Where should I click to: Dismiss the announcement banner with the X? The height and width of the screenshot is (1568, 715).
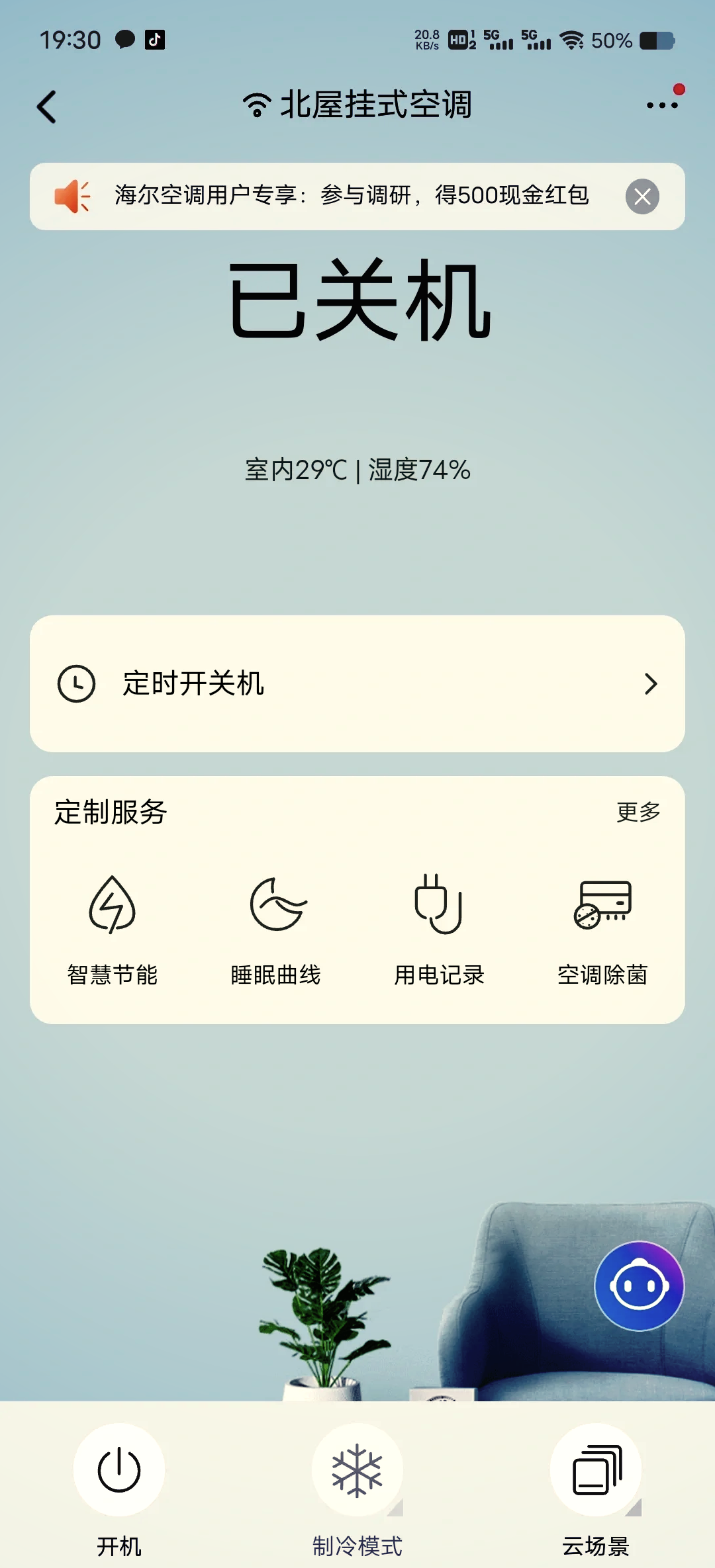pos(641,195)
